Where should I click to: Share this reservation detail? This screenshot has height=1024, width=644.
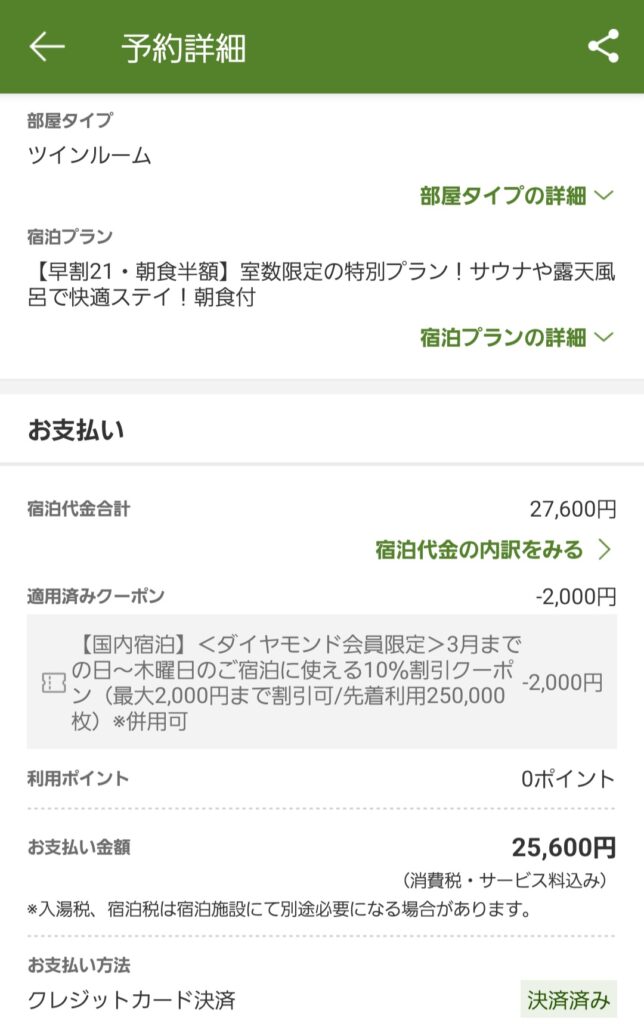point(603,47)
